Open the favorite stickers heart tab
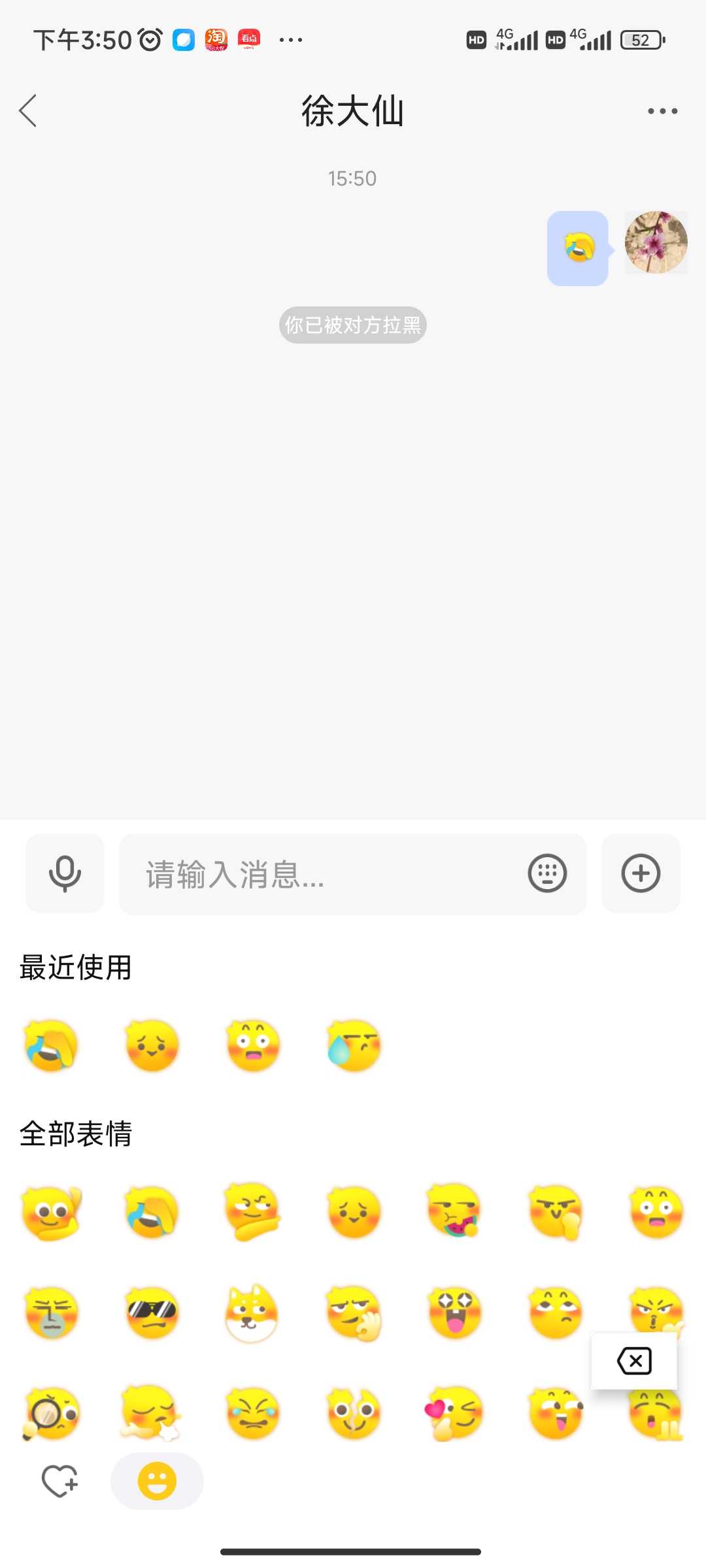 pyautogui.click(x=59, y=1481)
